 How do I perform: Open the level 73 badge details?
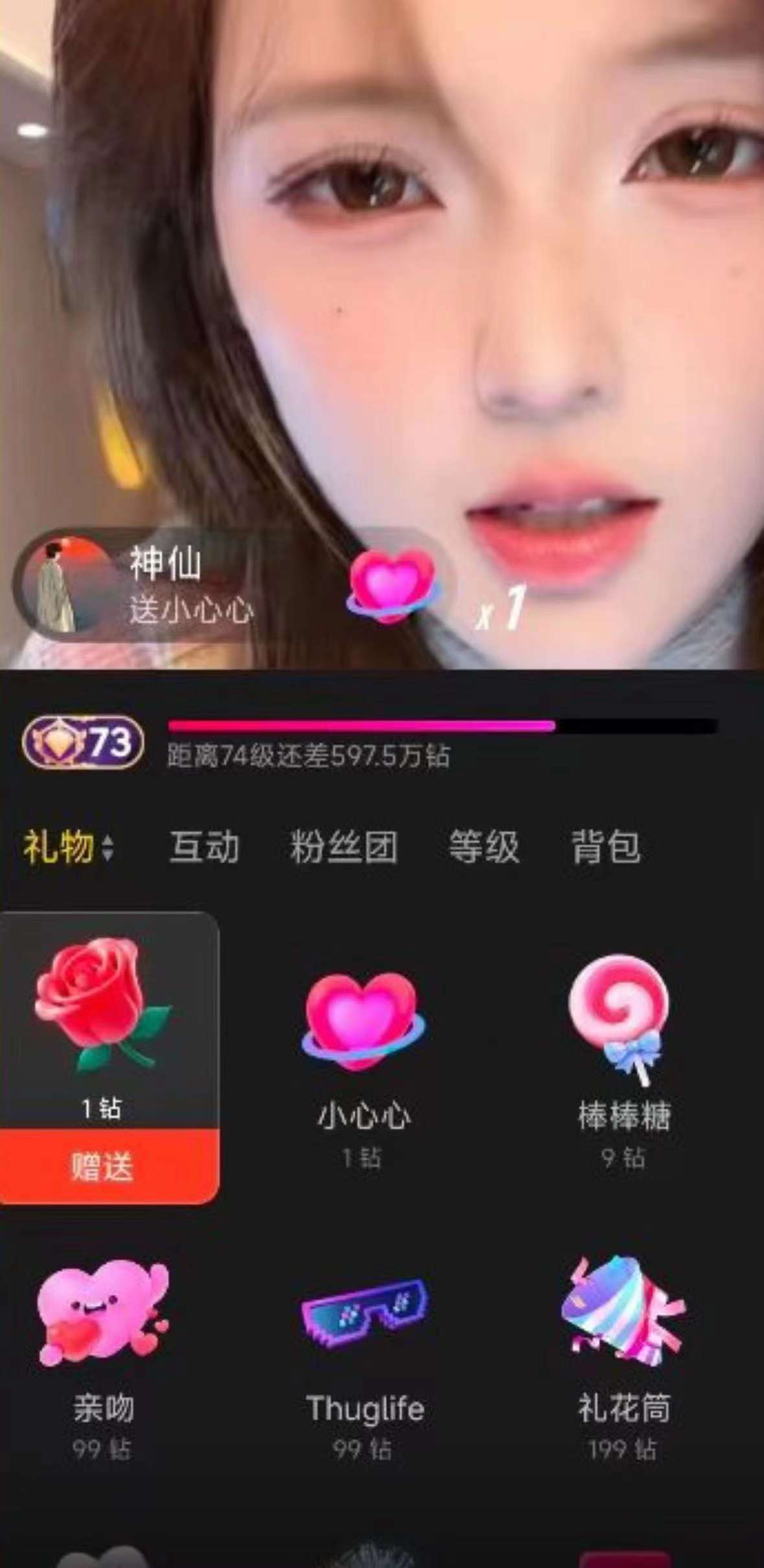coord(83,742)
